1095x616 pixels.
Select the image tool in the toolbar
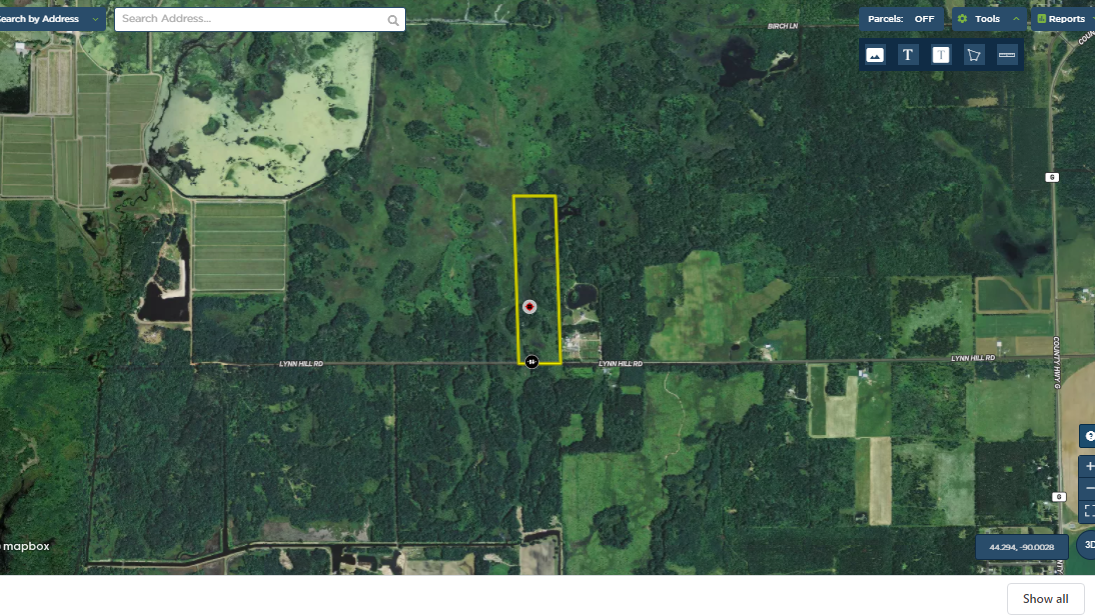875,55
